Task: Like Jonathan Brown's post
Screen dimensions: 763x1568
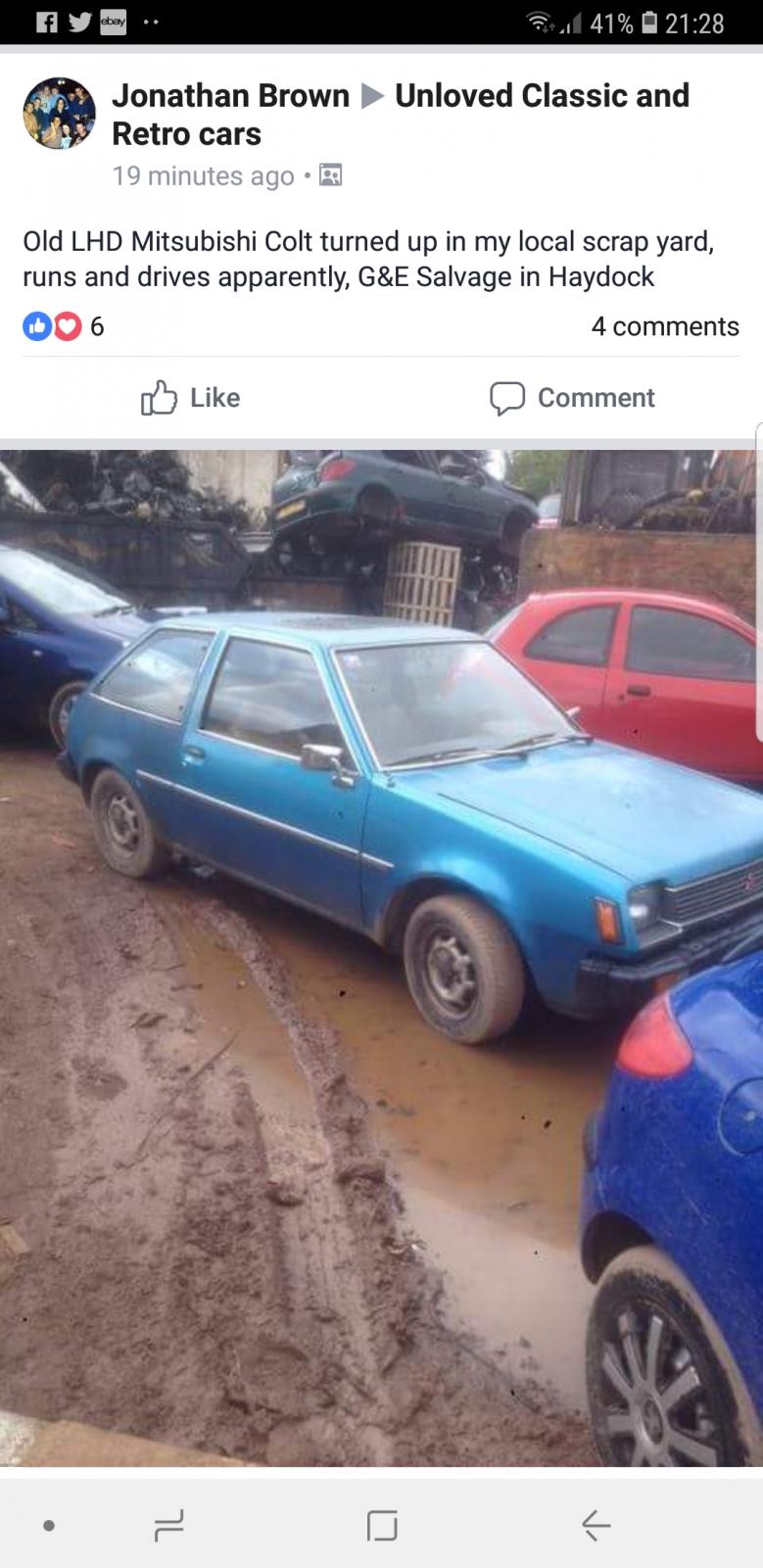Action: 190,398
